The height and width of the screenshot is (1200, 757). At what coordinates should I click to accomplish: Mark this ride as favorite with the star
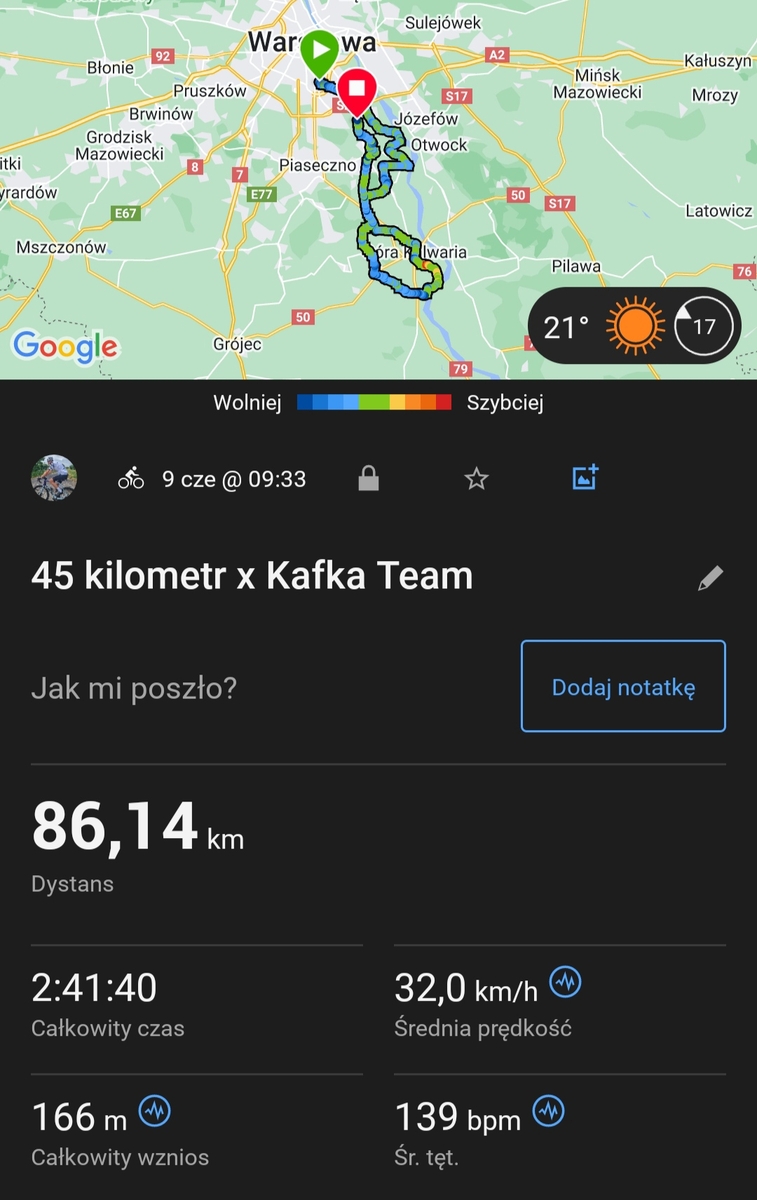coord(477,479)
